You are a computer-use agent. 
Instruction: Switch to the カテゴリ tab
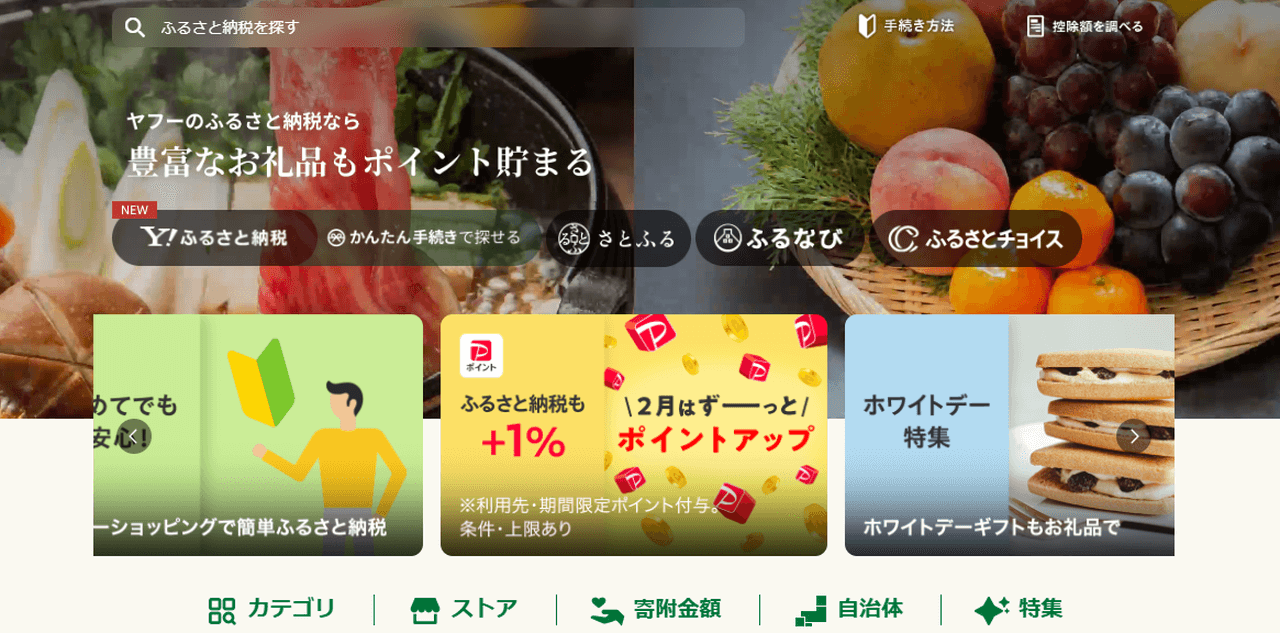(271, 609)
